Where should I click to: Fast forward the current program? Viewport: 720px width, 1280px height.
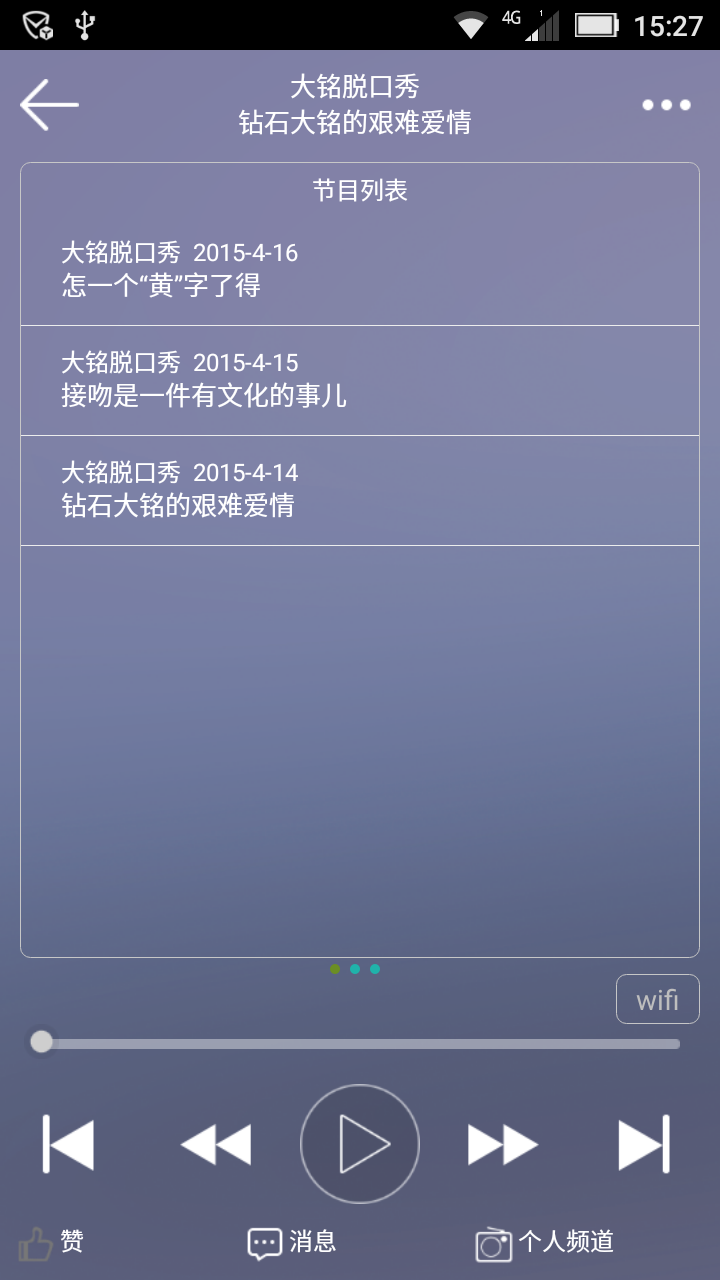point(503,1144)
